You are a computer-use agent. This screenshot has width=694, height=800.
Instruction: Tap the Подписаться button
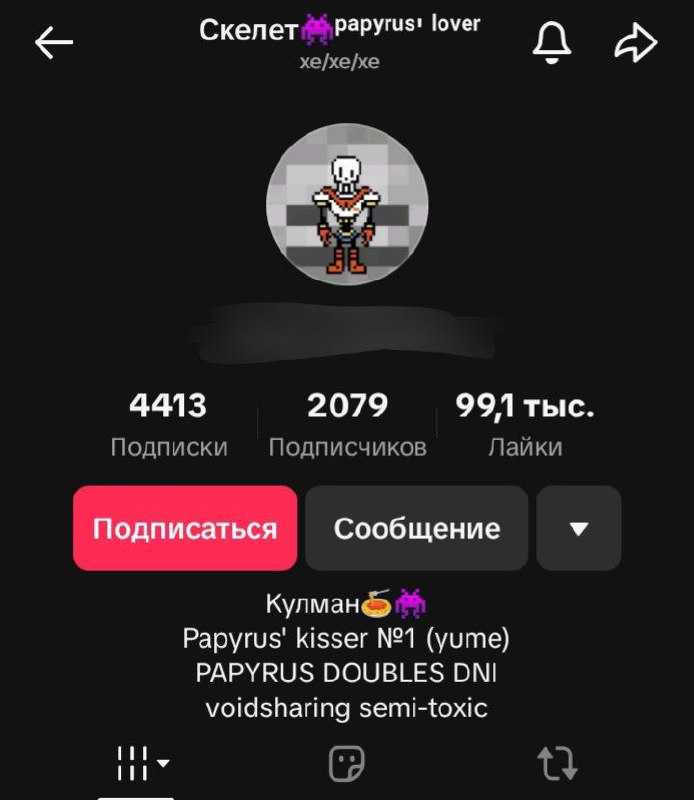click(x=185, y=528)
